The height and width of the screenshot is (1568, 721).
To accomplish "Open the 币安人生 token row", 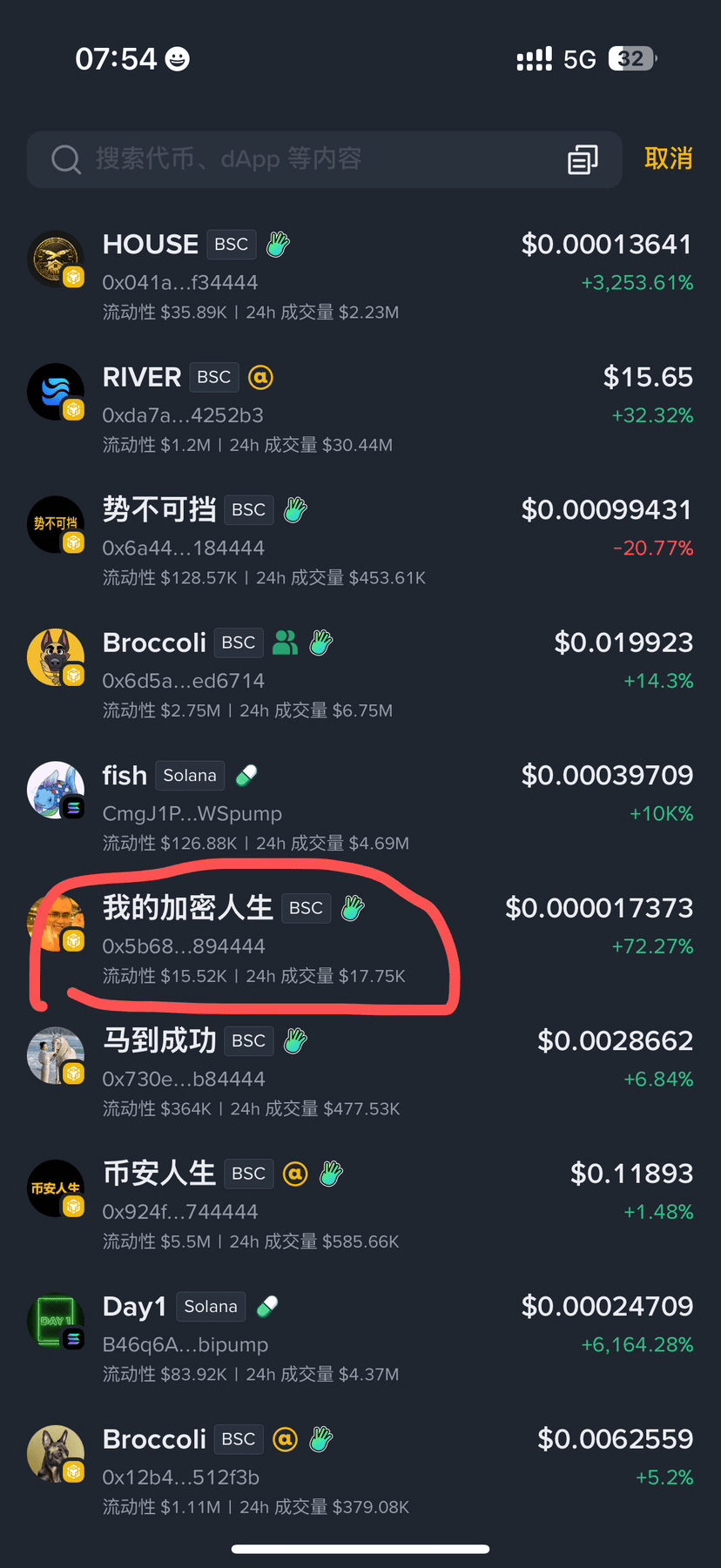I will 360,1205.
